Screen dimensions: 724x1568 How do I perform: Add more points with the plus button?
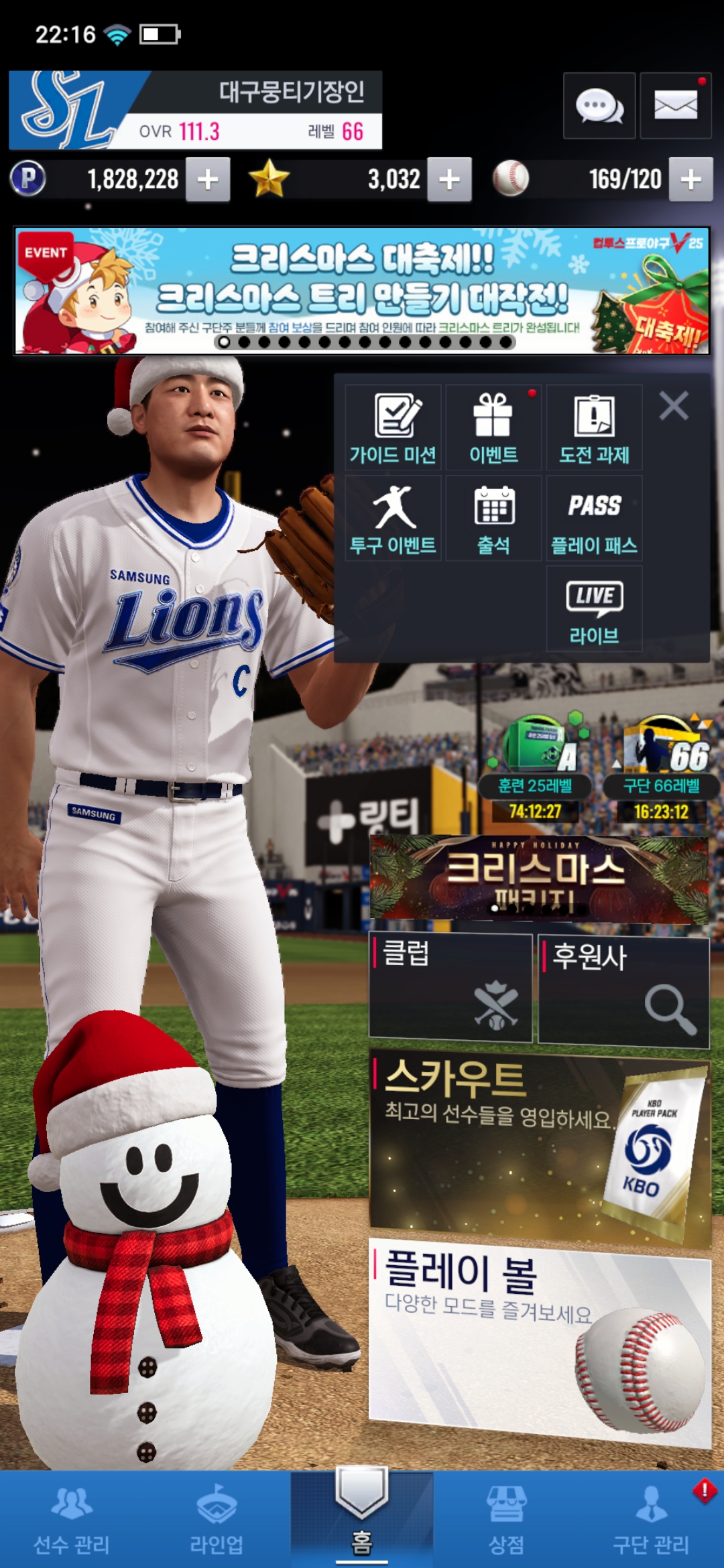208,180
